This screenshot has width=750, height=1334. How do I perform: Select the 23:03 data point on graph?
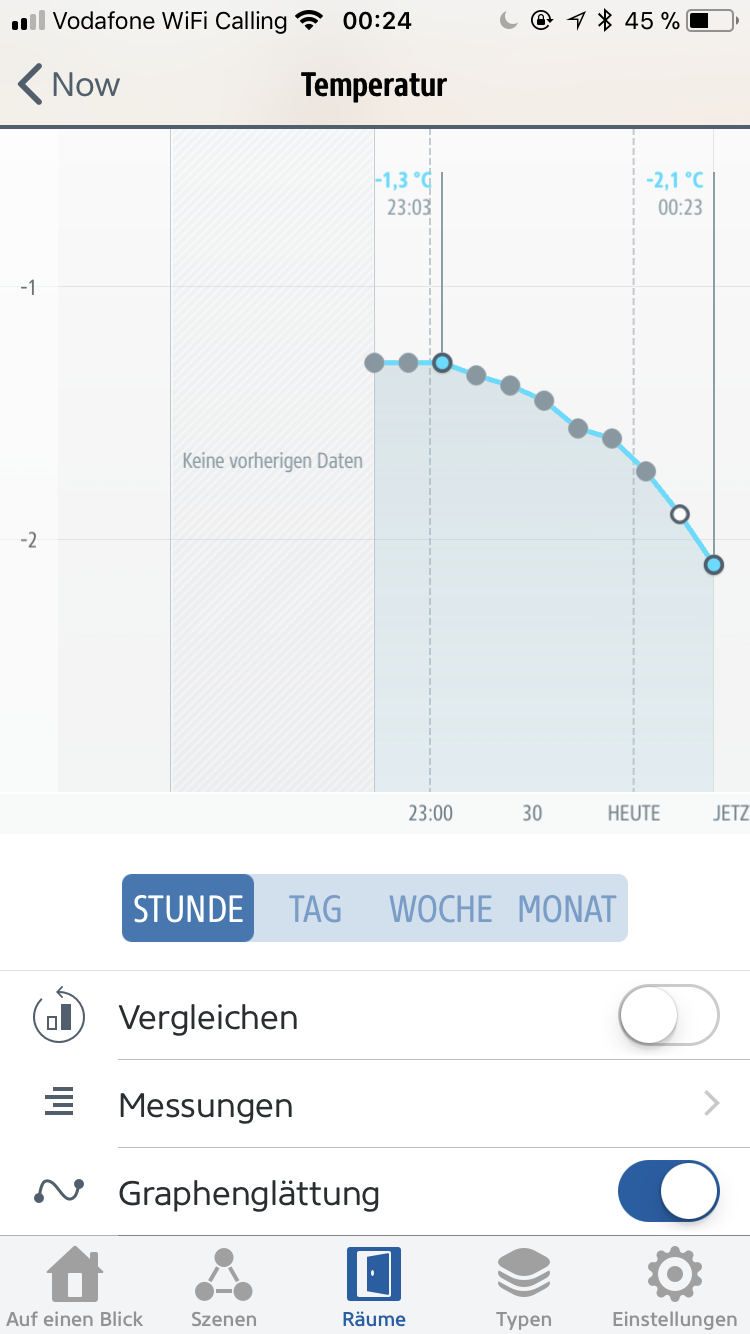[x=442, y=362]
